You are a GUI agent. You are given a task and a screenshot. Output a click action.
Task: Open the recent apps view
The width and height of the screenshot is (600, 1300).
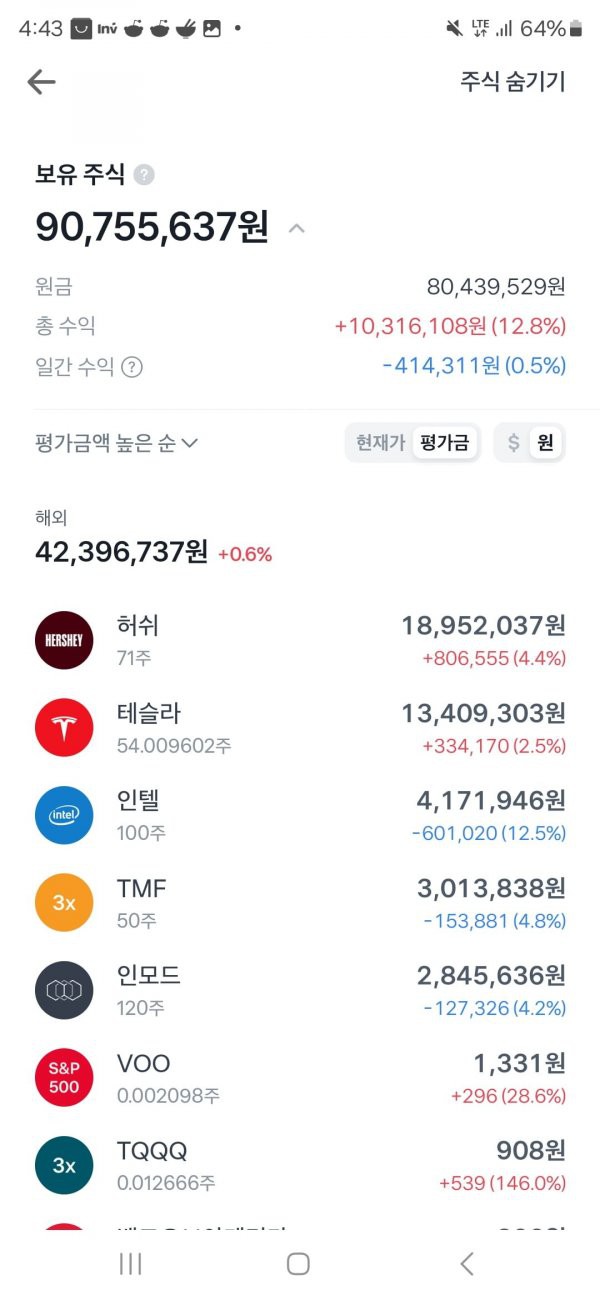point(131,1264)
